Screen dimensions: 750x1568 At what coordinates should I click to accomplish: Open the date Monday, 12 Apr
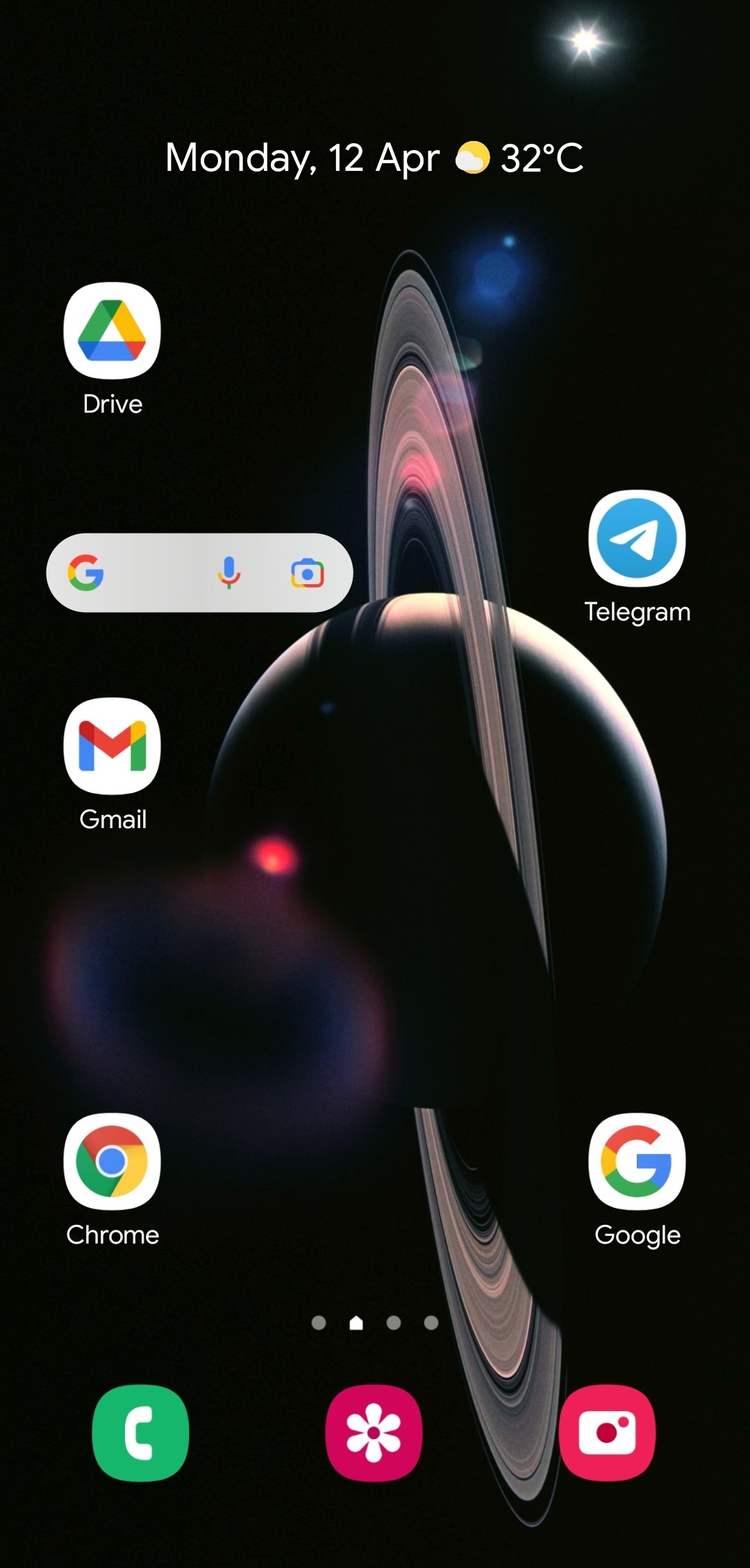click(x=302, y=158)
